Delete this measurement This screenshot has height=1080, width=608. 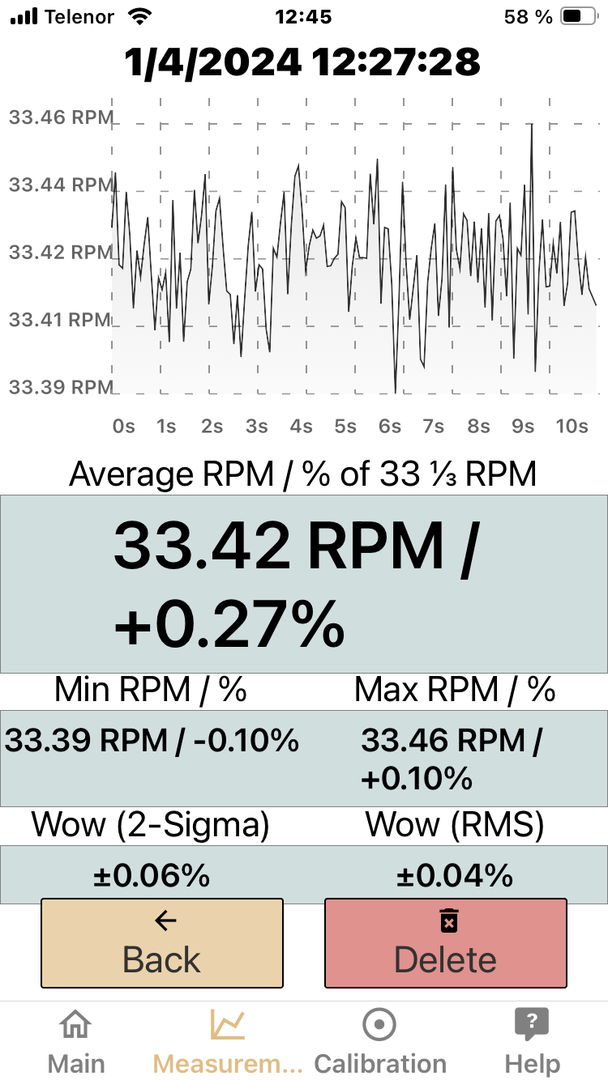pos(446,943)
